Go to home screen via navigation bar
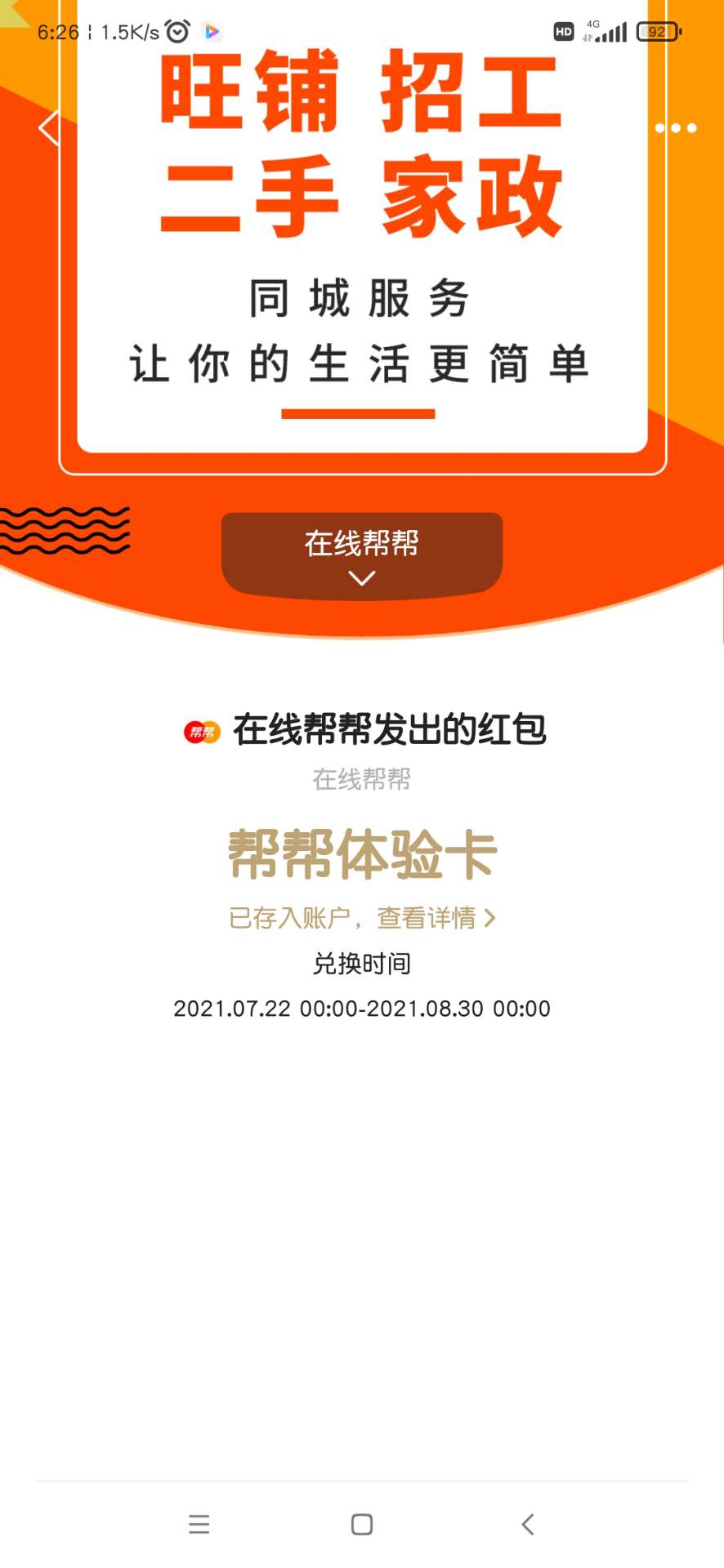The height and width of the screenshot is (1568, 724). click(x=362, y=1524)
